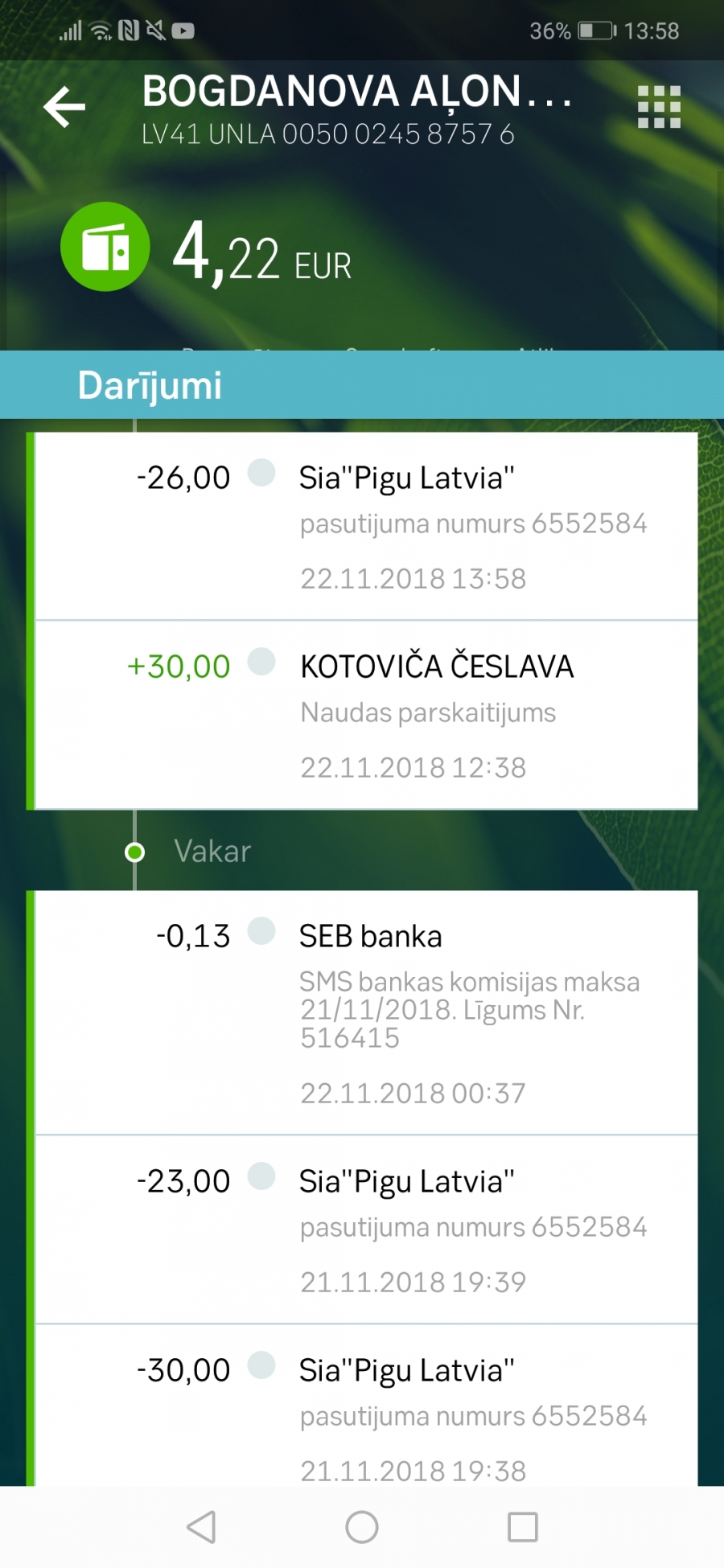Tap the account number LV41 UNLA 0050 0245

(x=329, y=134)
